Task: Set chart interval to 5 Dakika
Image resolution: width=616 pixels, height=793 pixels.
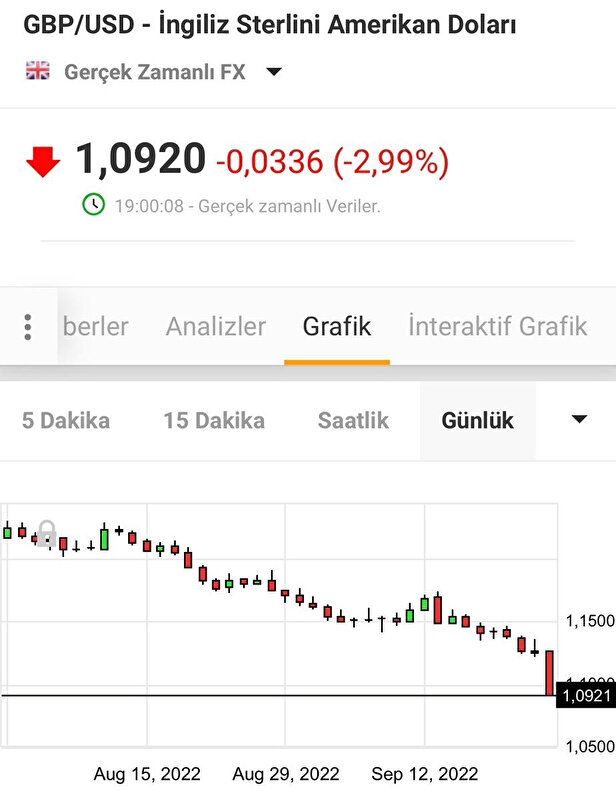Action: pyautogui.click(x=66, y=420)
